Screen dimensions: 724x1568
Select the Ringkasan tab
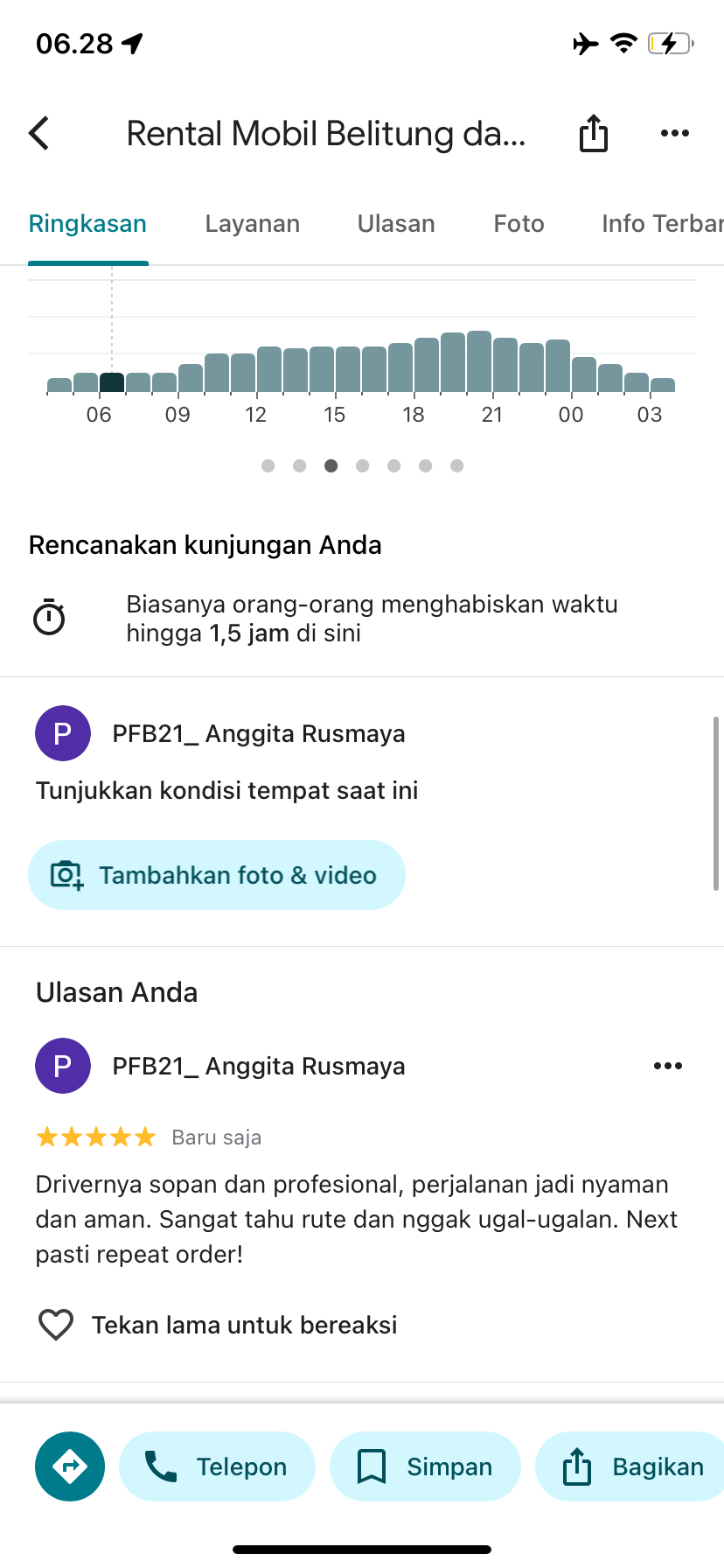tap(87, 224)
